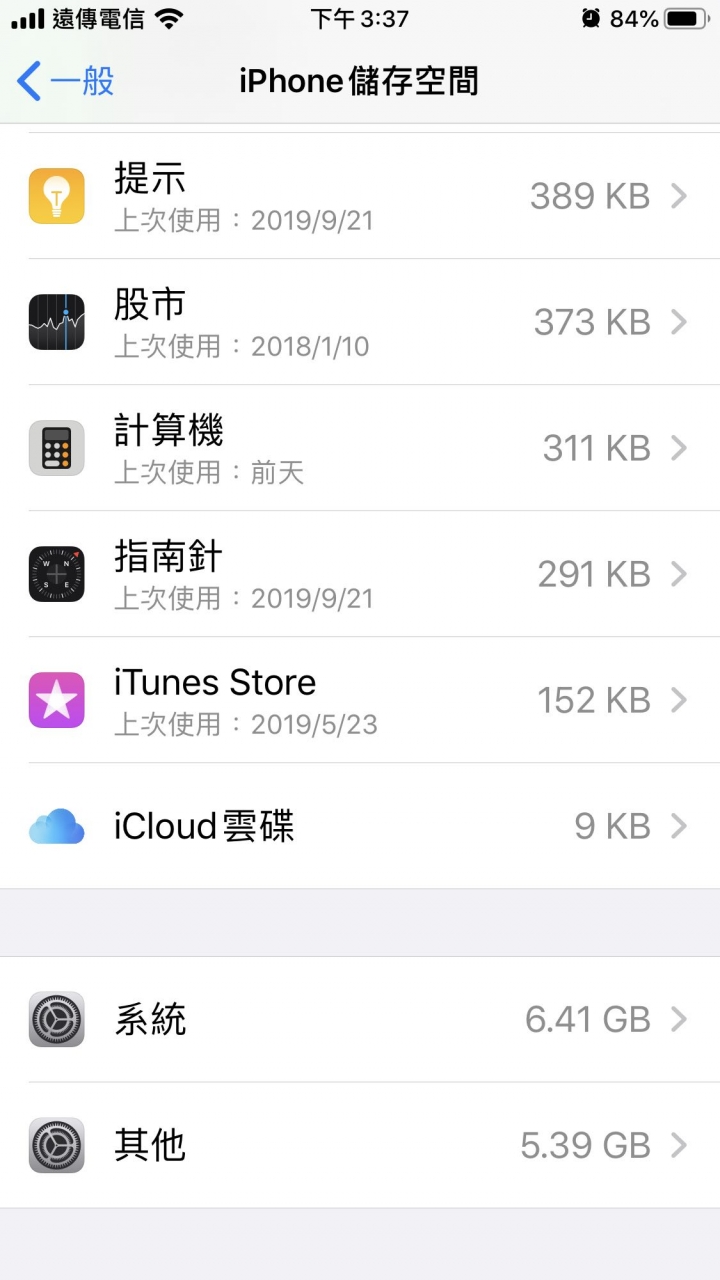View 其他 storage details
The image size is (720, 1280).
tap(360, 1145)
